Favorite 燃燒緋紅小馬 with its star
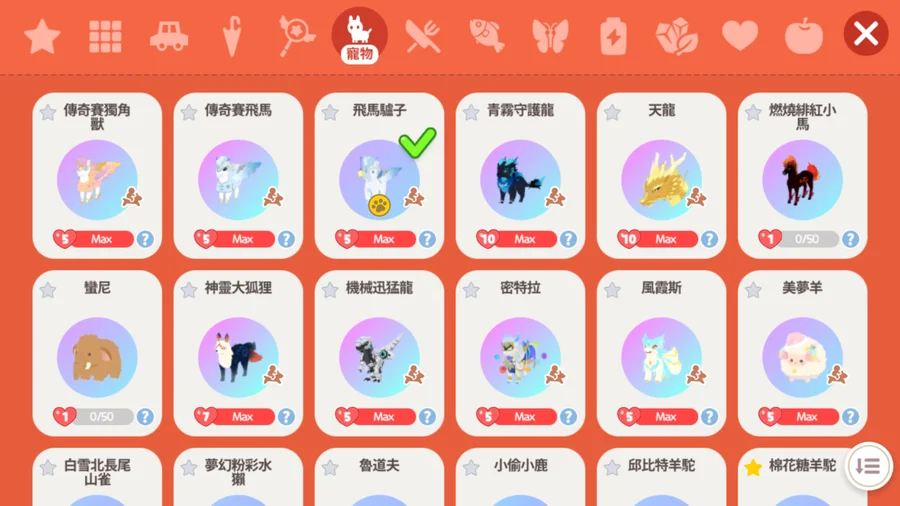 click(x=753, y=113)
